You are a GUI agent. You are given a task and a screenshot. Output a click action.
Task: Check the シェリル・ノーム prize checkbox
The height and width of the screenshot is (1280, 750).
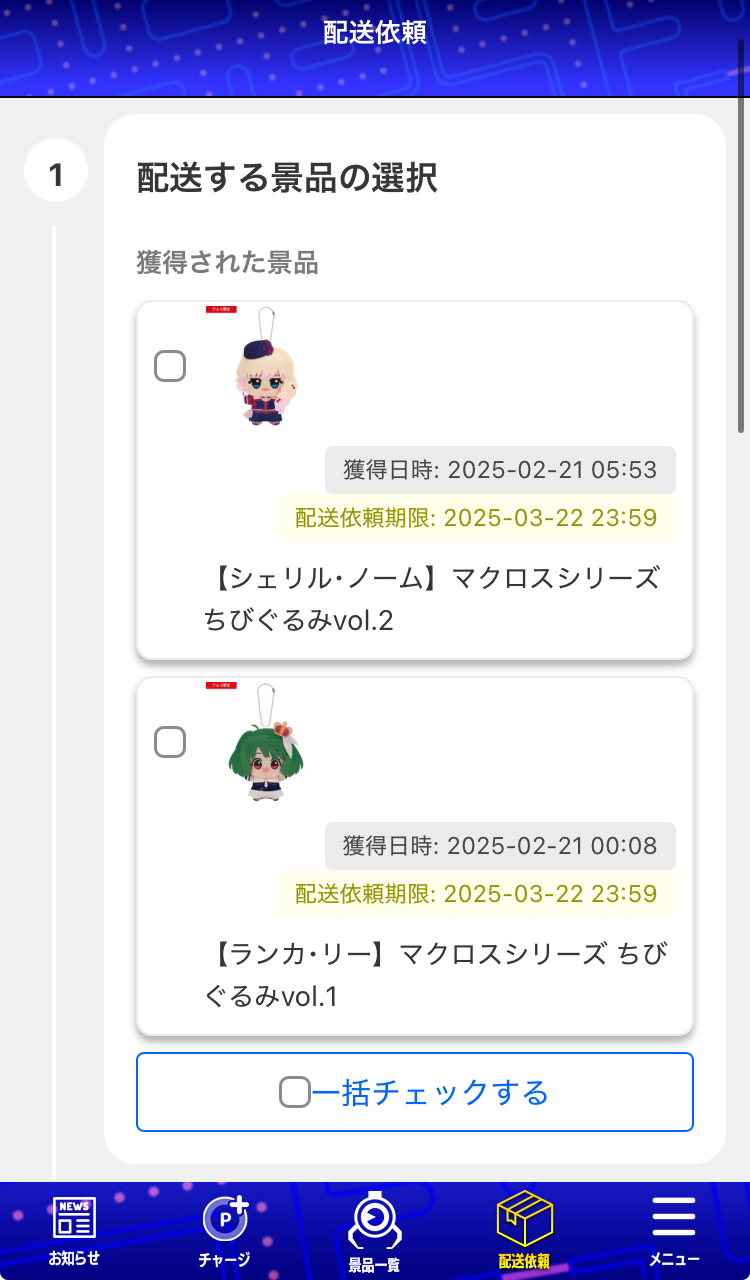[170, 366]
